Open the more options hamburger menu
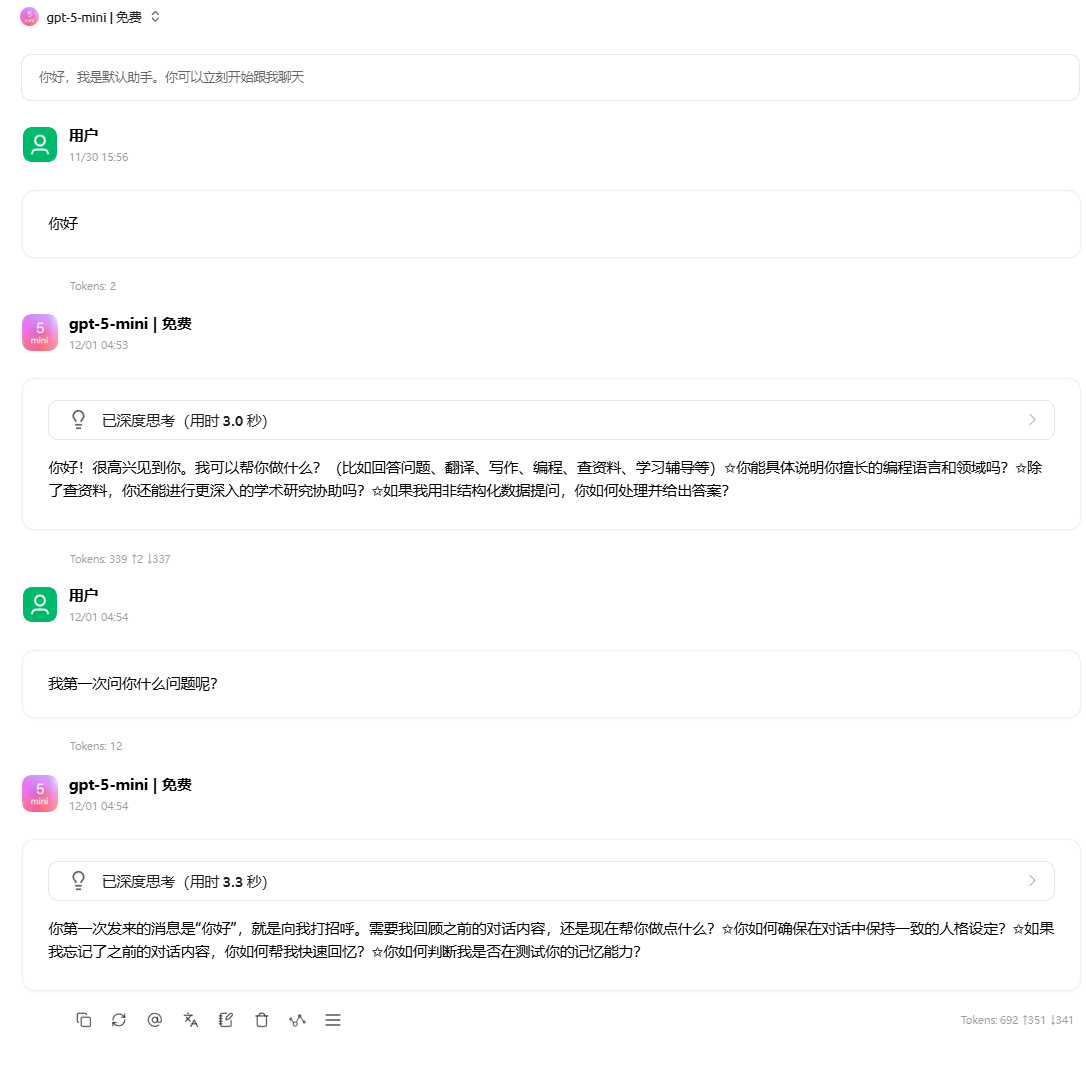Screen dimensions: 1086x1065 tap(333, 1020)
